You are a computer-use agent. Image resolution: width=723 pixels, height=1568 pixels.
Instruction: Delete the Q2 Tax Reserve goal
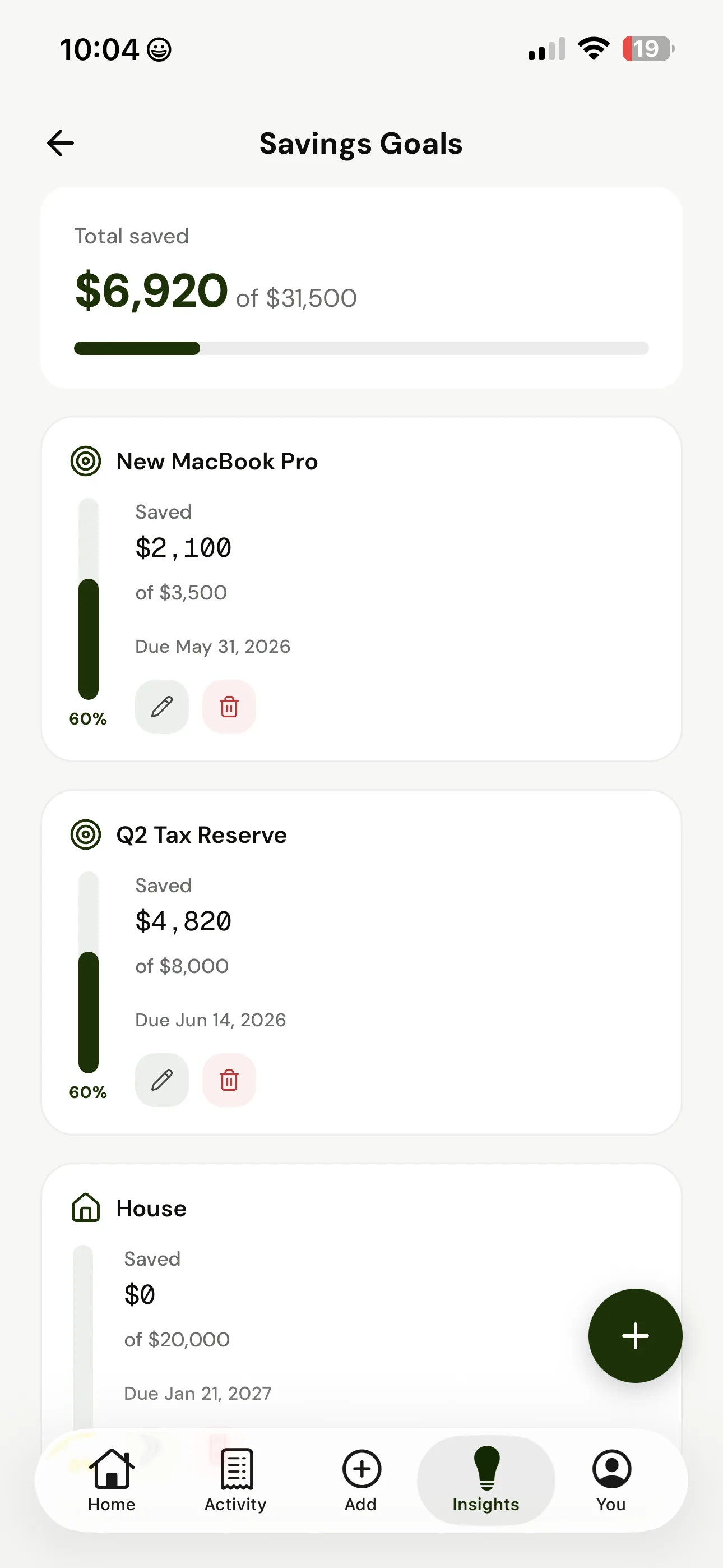point(229,1080)
